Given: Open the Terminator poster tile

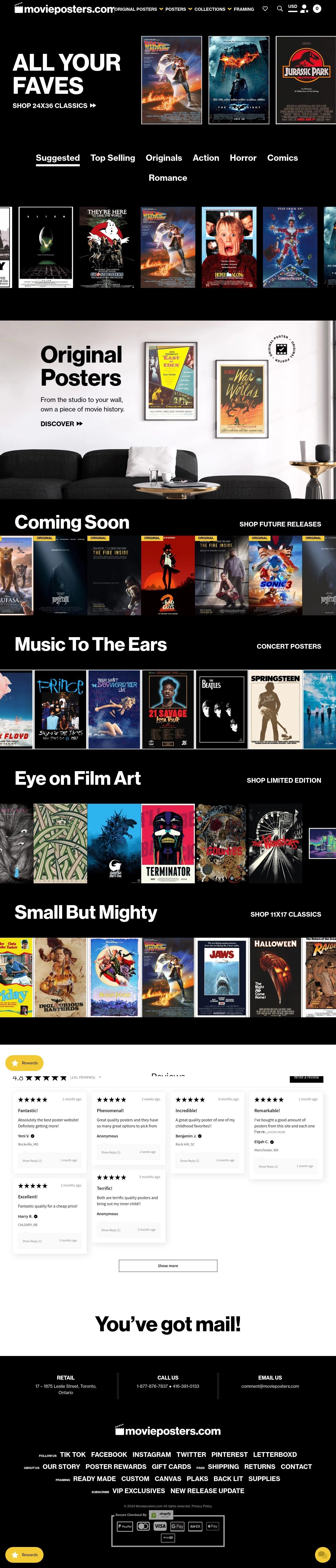Looking at the screenshot, I should click(168, 843).
